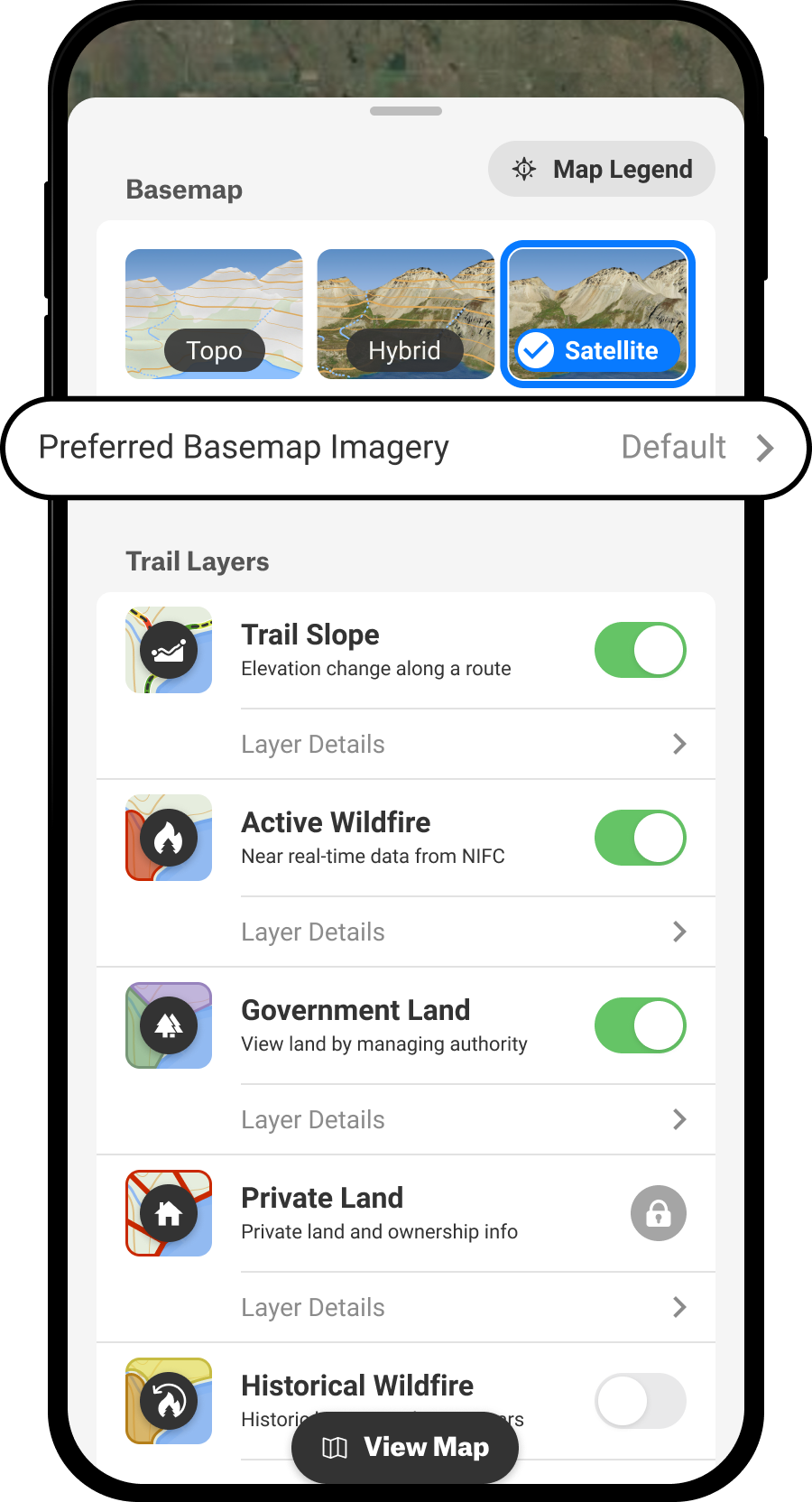Click the Historical Wildfire layer icon
Screen dimensions: 812x1502
click(x=168, y=1401)
